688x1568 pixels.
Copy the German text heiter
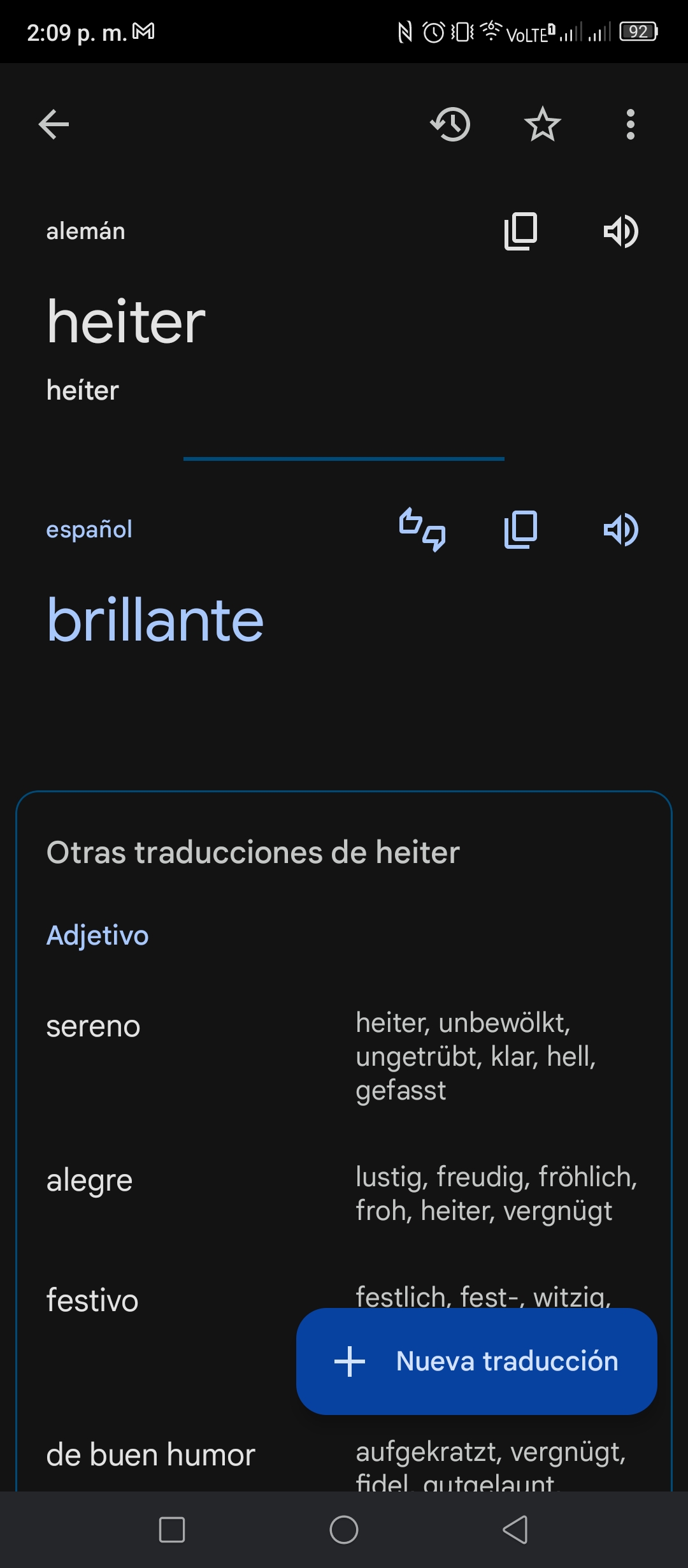[x=521, y=231]
